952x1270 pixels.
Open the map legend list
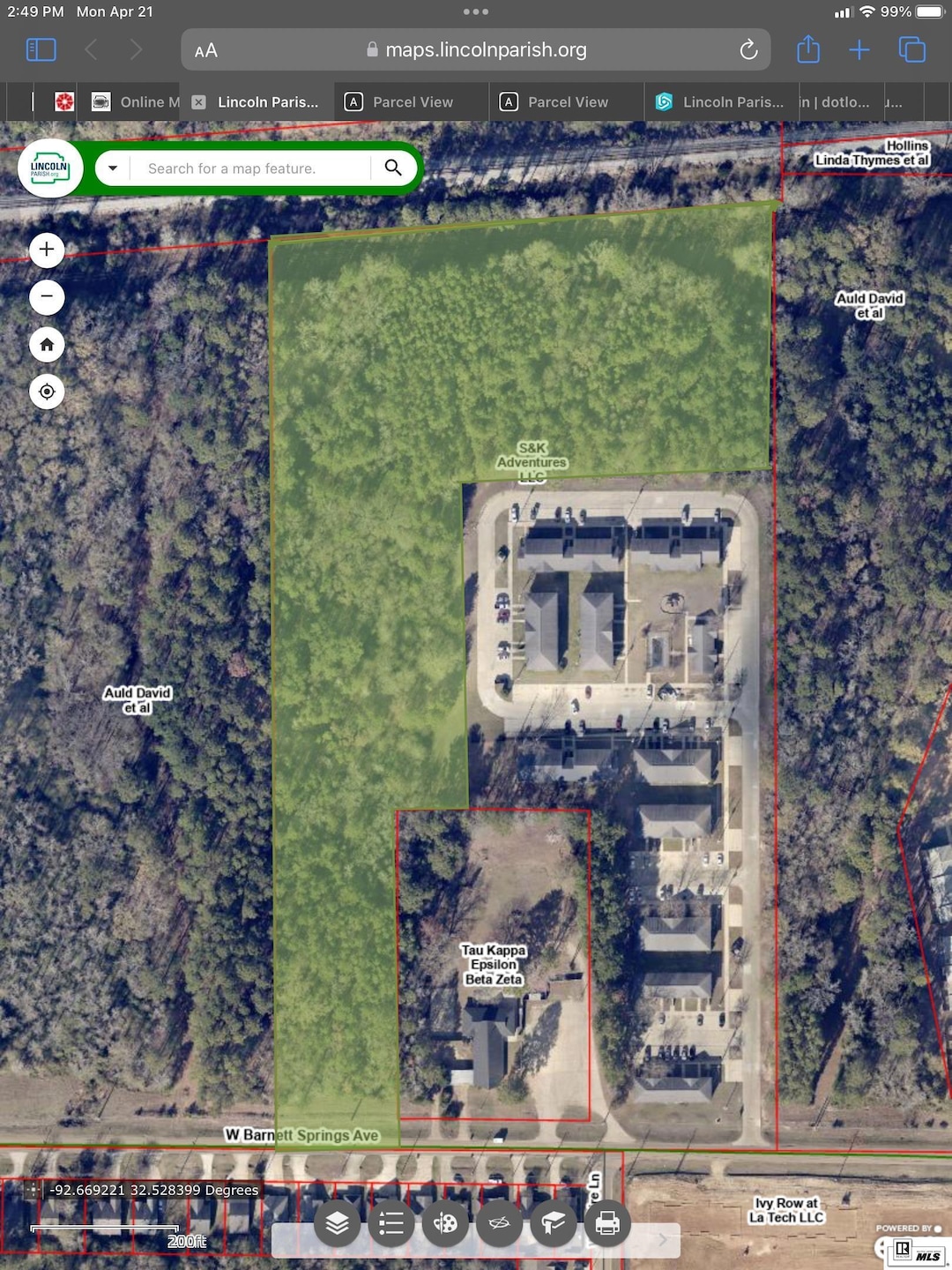390,1223
